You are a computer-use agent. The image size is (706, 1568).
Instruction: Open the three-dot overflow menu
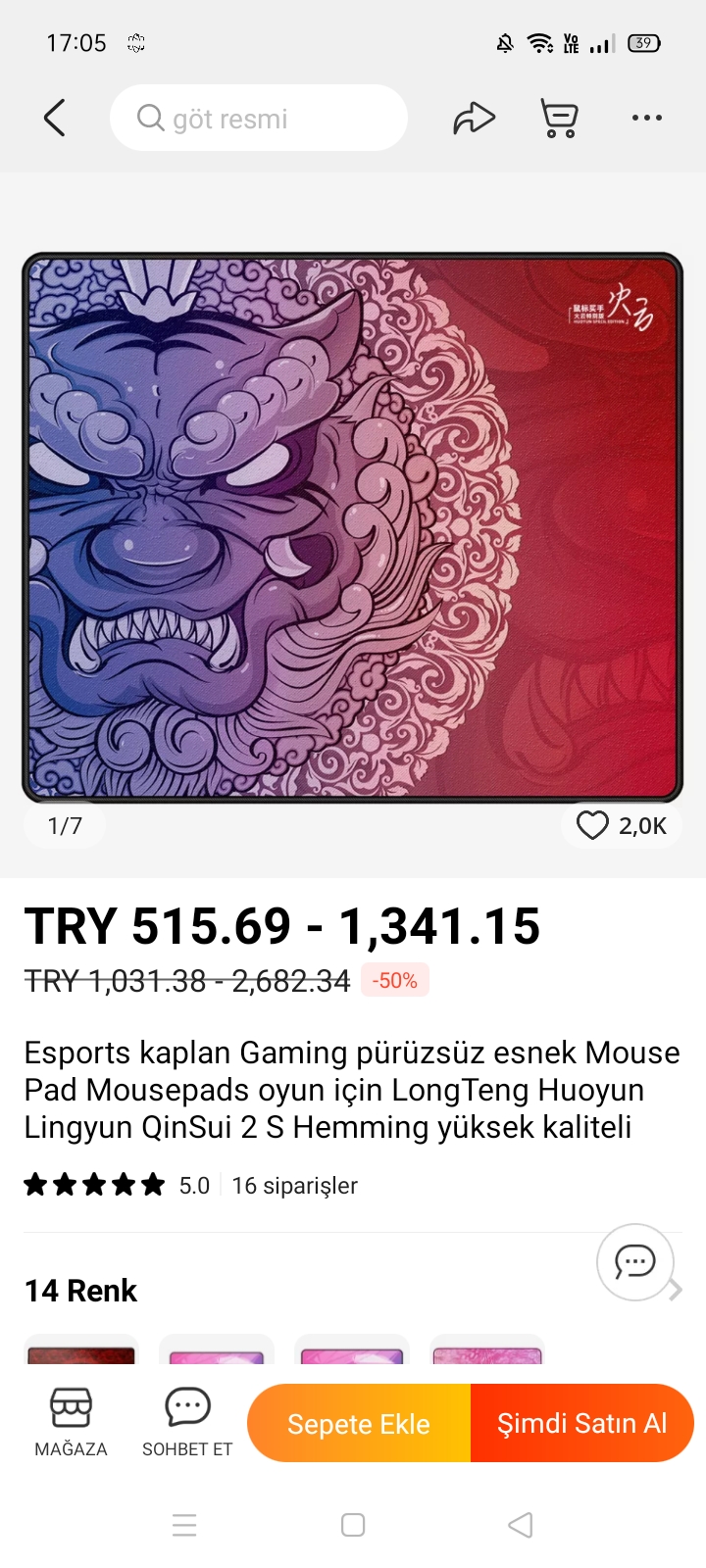point(646,119)
